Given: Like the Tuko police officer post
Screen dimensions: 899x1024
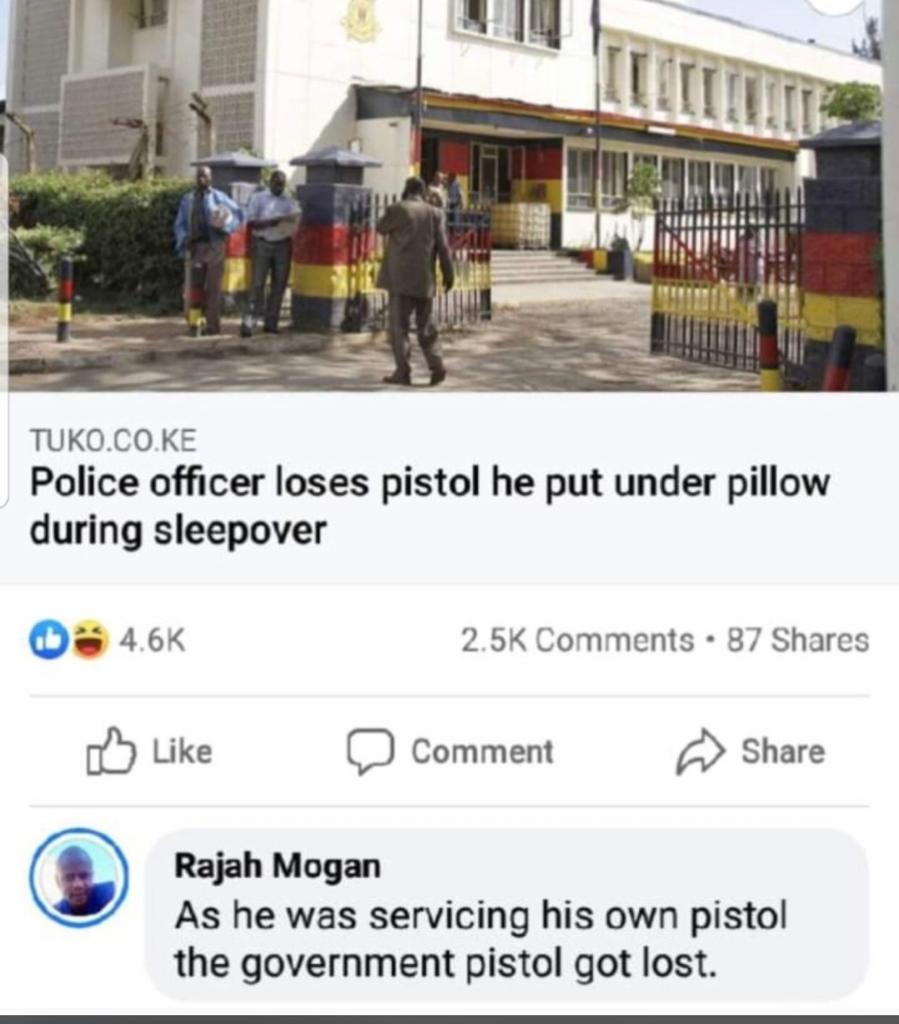Looking at the screenshot, I should (150, 752).
